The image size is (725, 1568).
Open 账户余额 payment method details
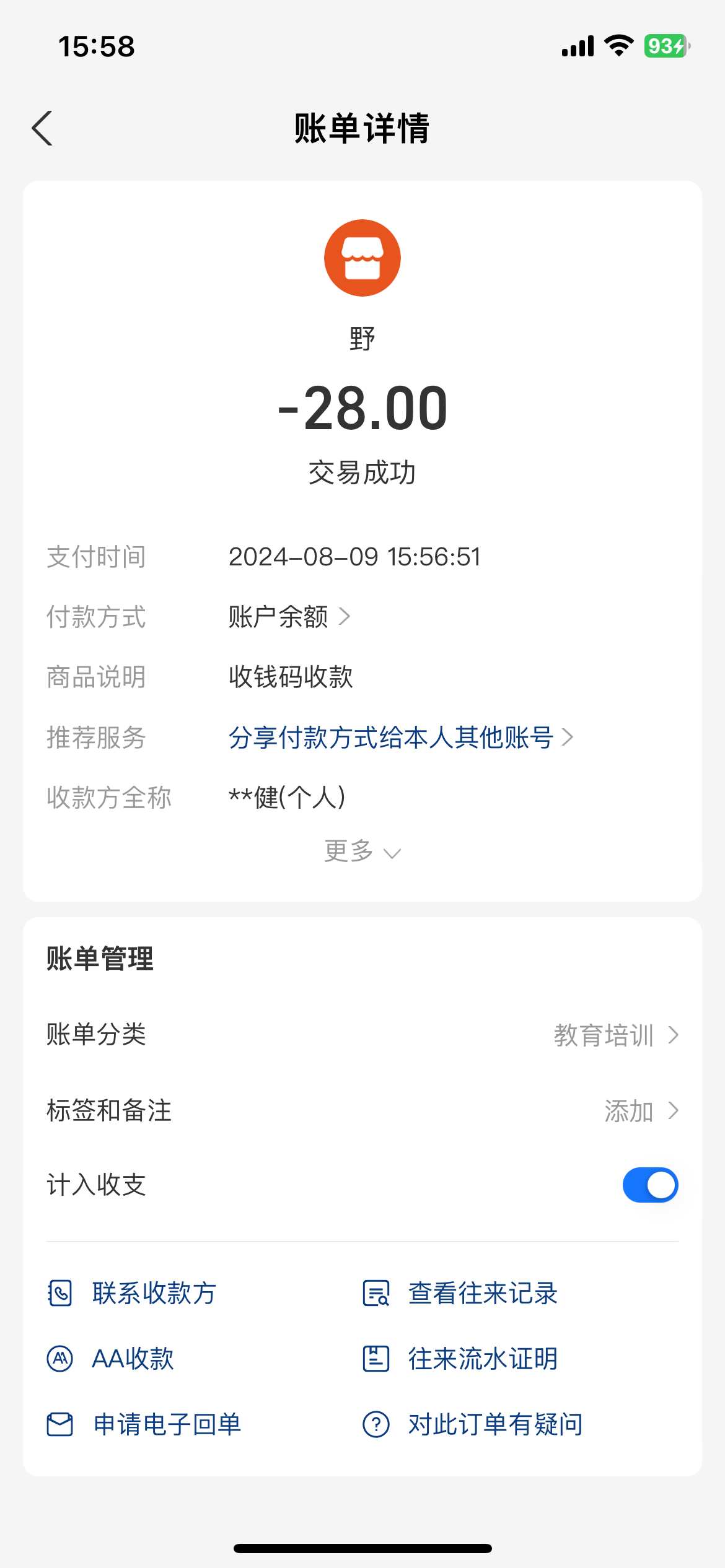coord(289,617)
